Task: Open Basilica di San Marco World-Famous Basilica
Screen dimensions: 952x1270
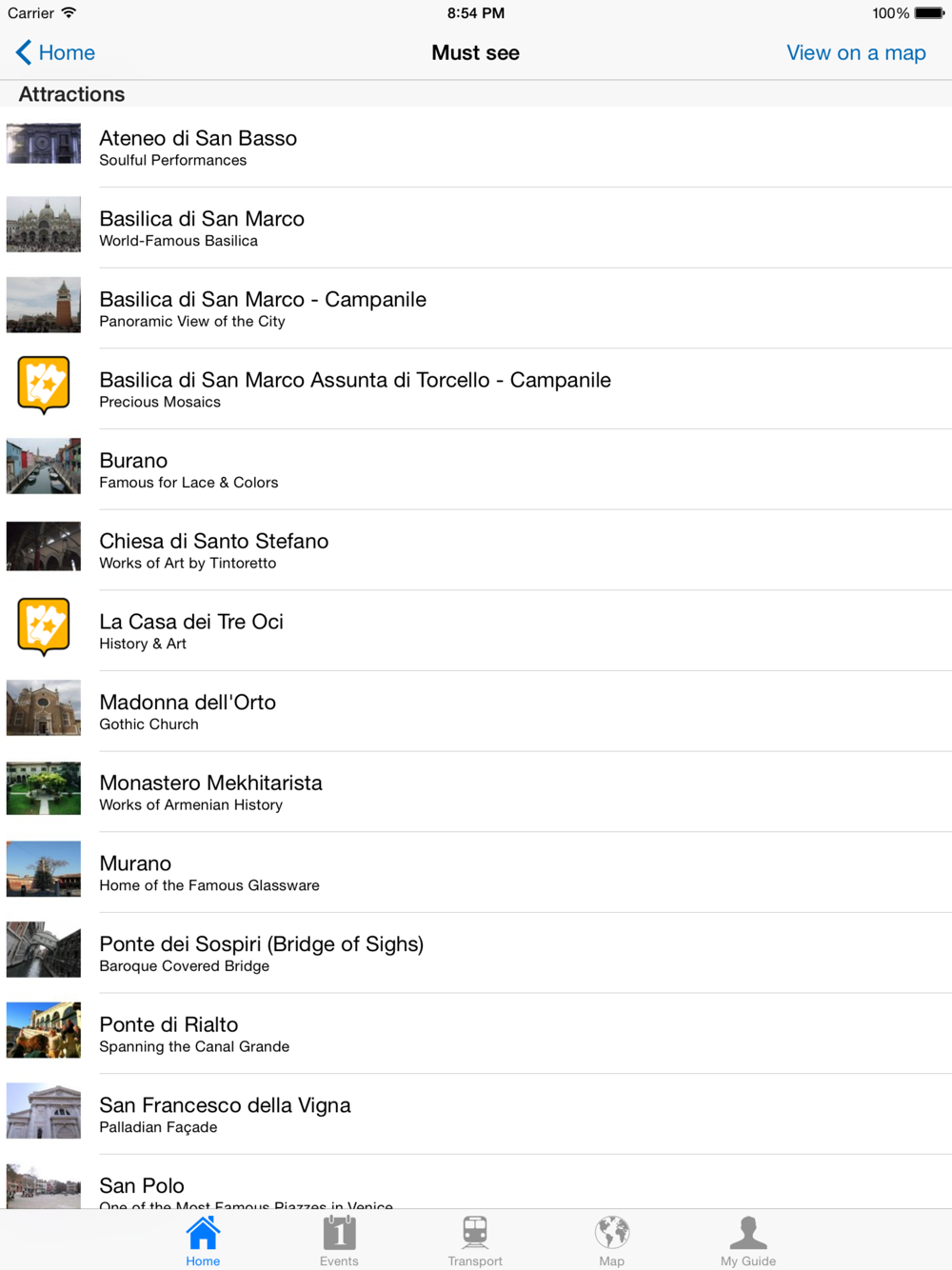Action: tap(476, 228)
